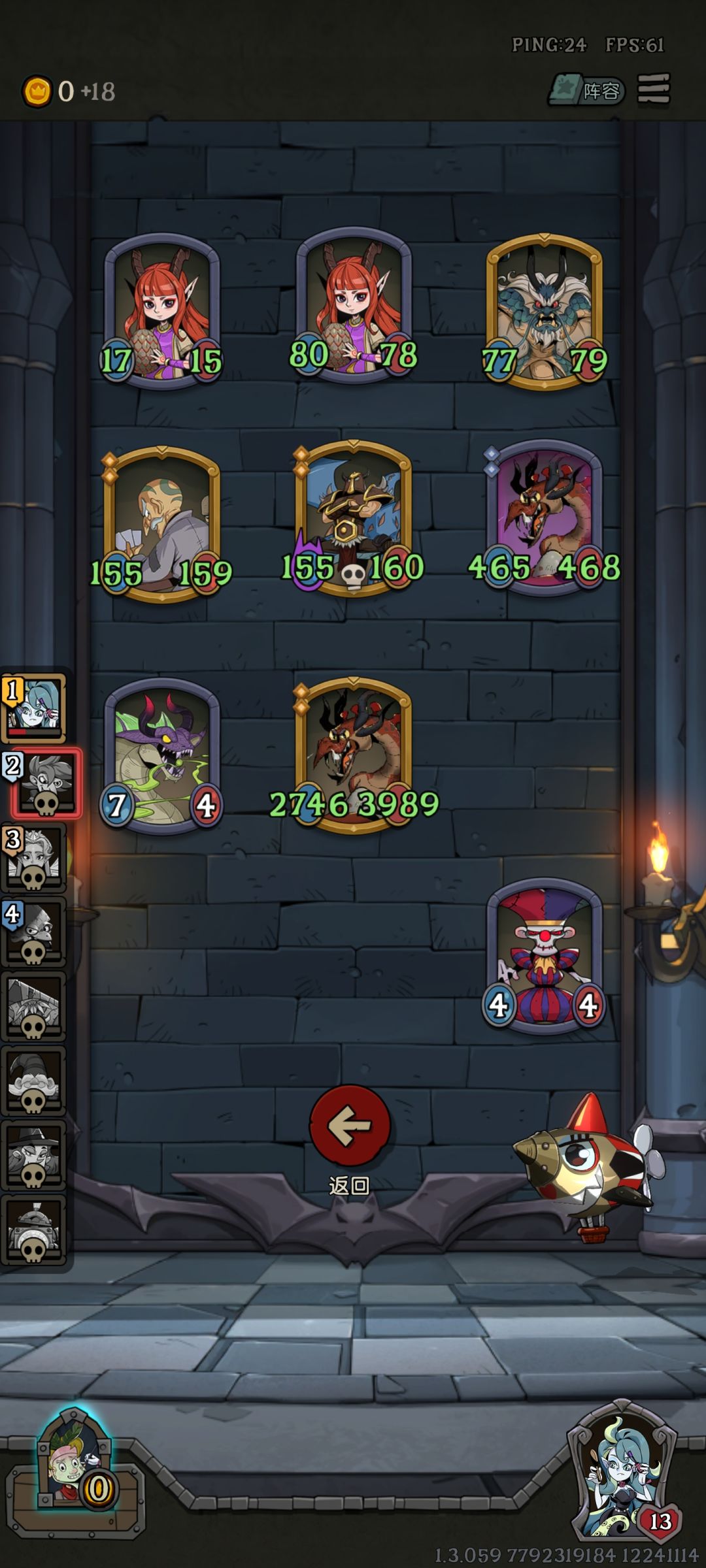
Task: Tap the card-player minion with 155/159
Action: coord(161,524)
